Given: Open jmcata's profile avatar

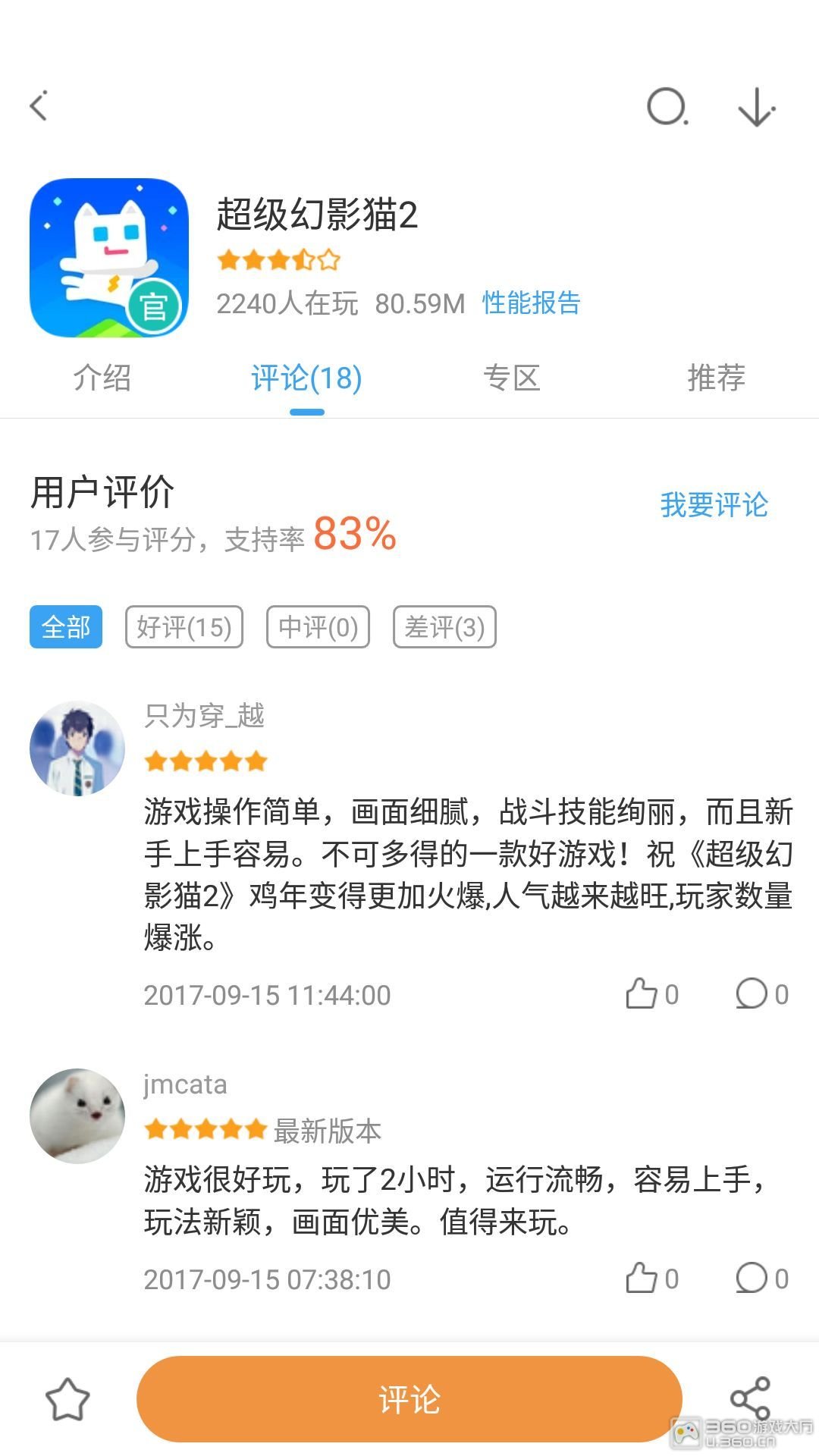Looking at the screenshot, I should (x=77, y=1116).
